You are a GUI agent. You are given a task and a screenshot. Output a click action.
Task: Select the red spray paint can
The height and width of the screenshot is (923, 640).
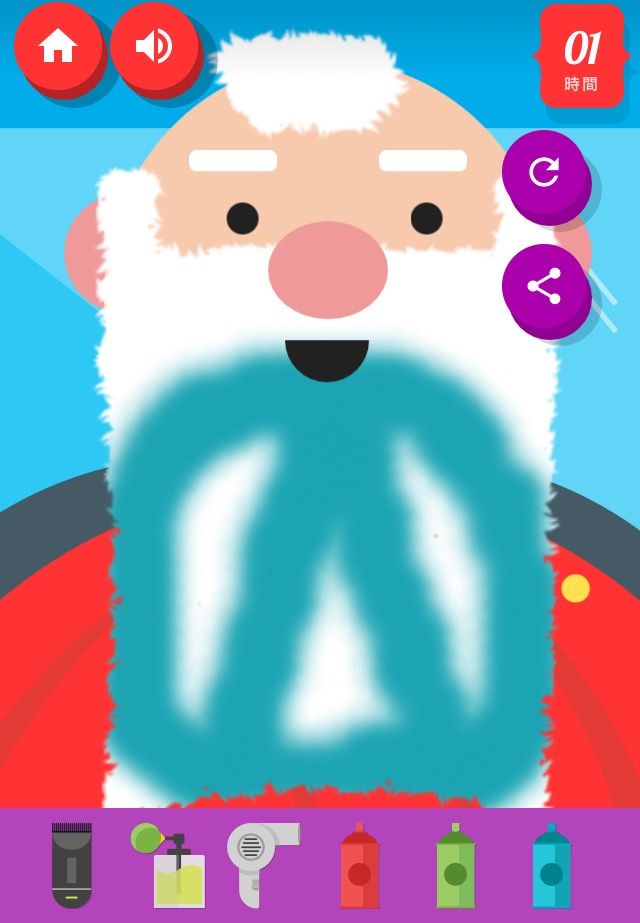[359, 866]
